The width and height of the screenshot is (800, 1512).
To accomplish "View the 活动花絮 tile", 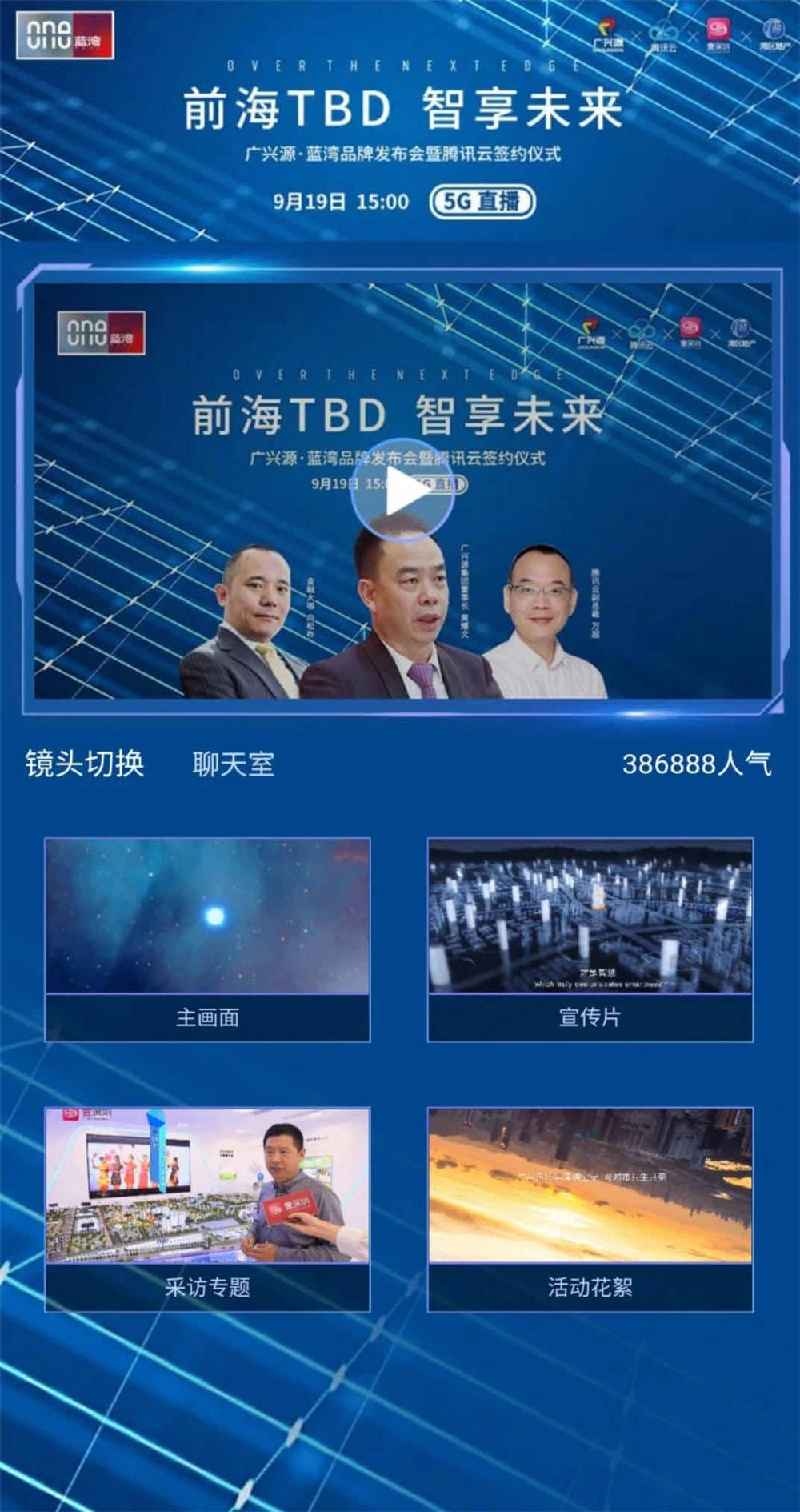I will click(x=590, y=1209).
